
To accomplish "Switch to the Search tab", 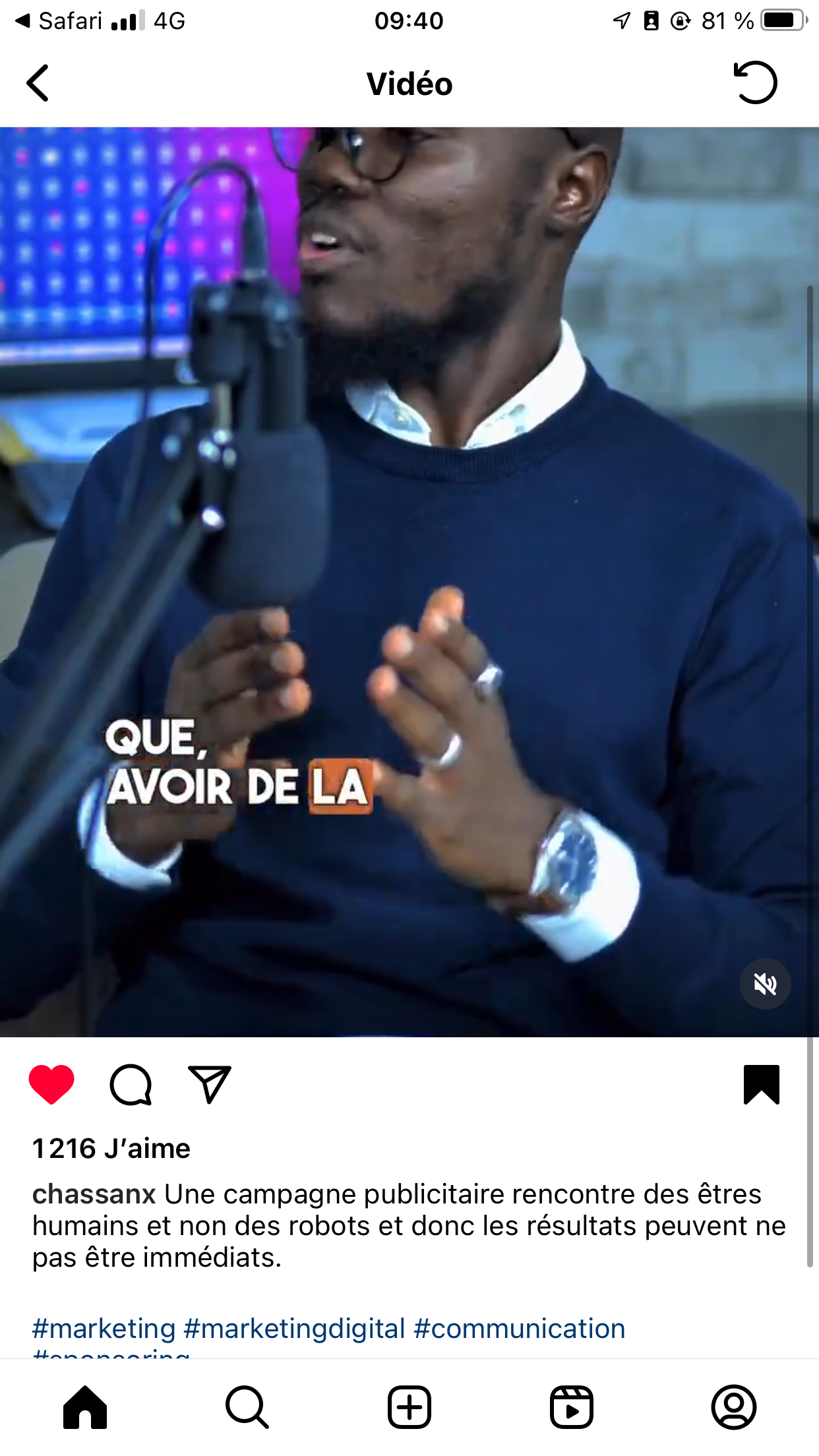I will [x=247, y=1407].
